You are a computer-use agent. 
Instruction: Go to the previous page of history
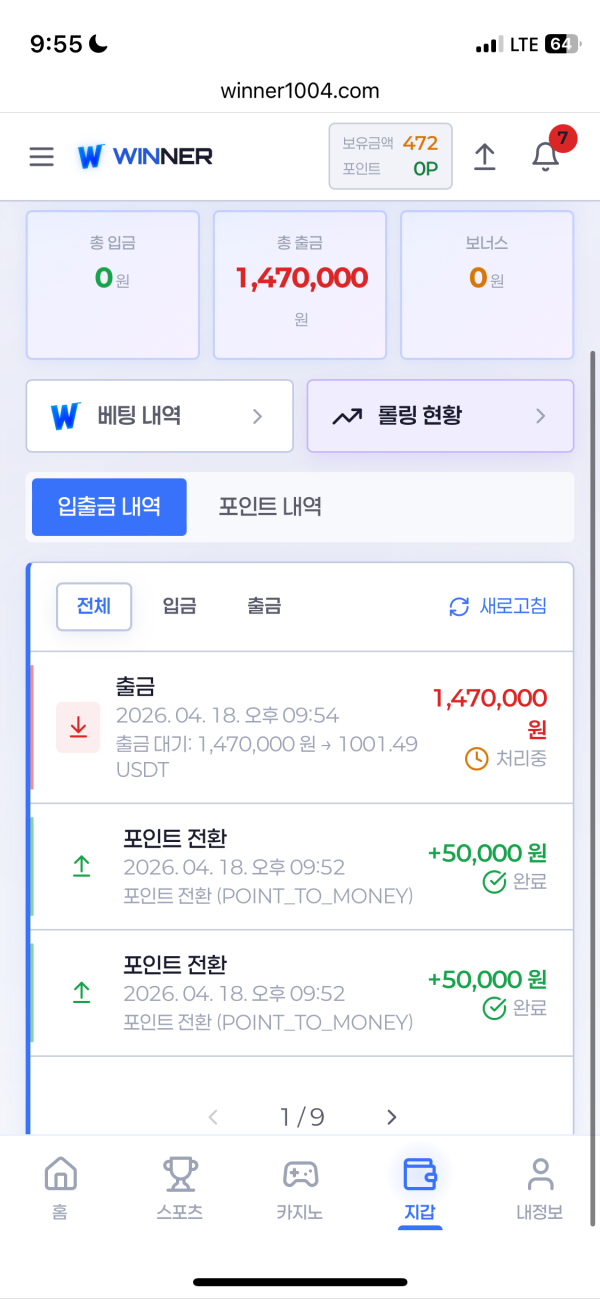point(212,1117)
